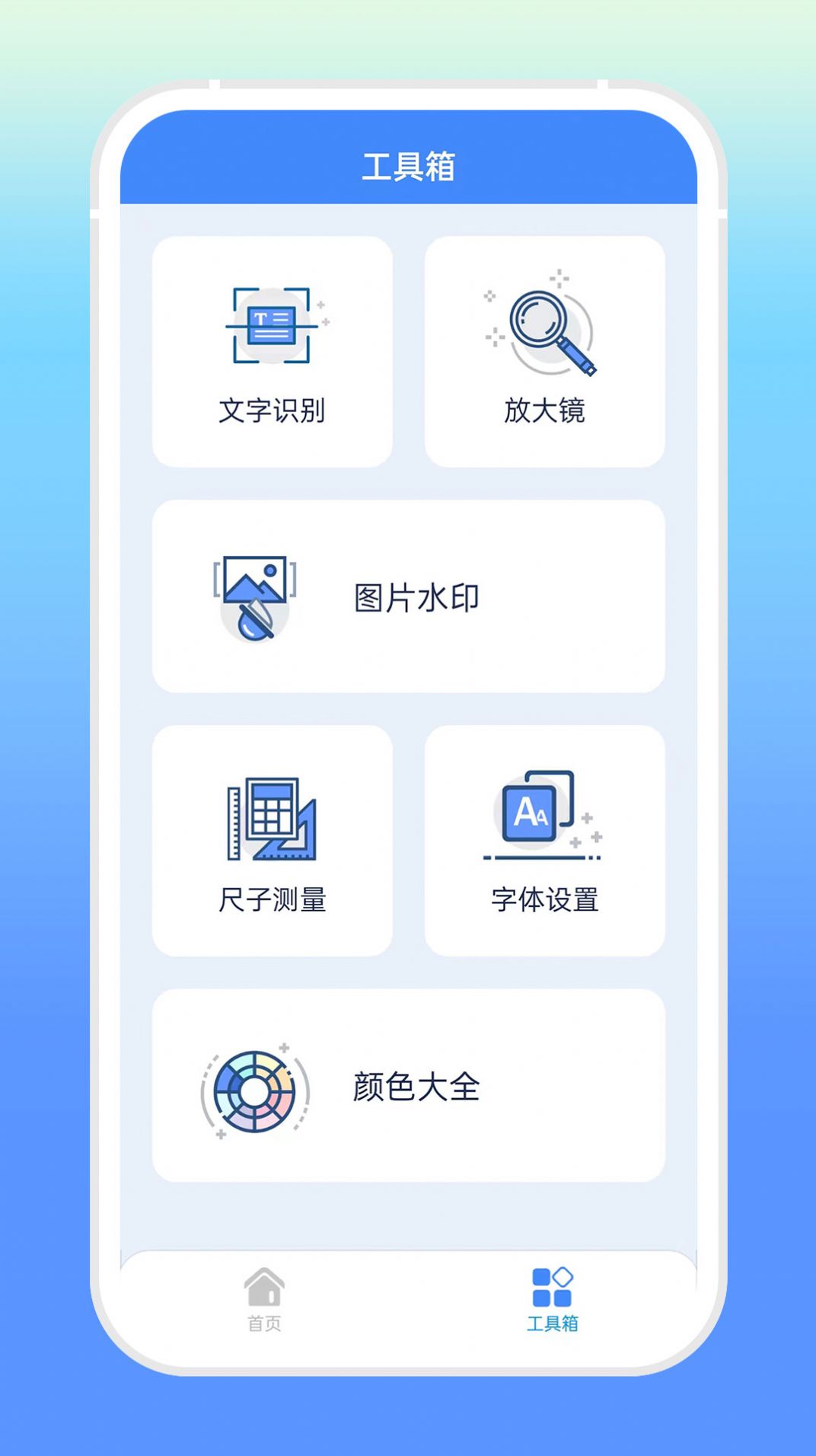Click the 文字识别 label text
The height and width of the screenshot is (1456, 816).
[x=273, y=411]
